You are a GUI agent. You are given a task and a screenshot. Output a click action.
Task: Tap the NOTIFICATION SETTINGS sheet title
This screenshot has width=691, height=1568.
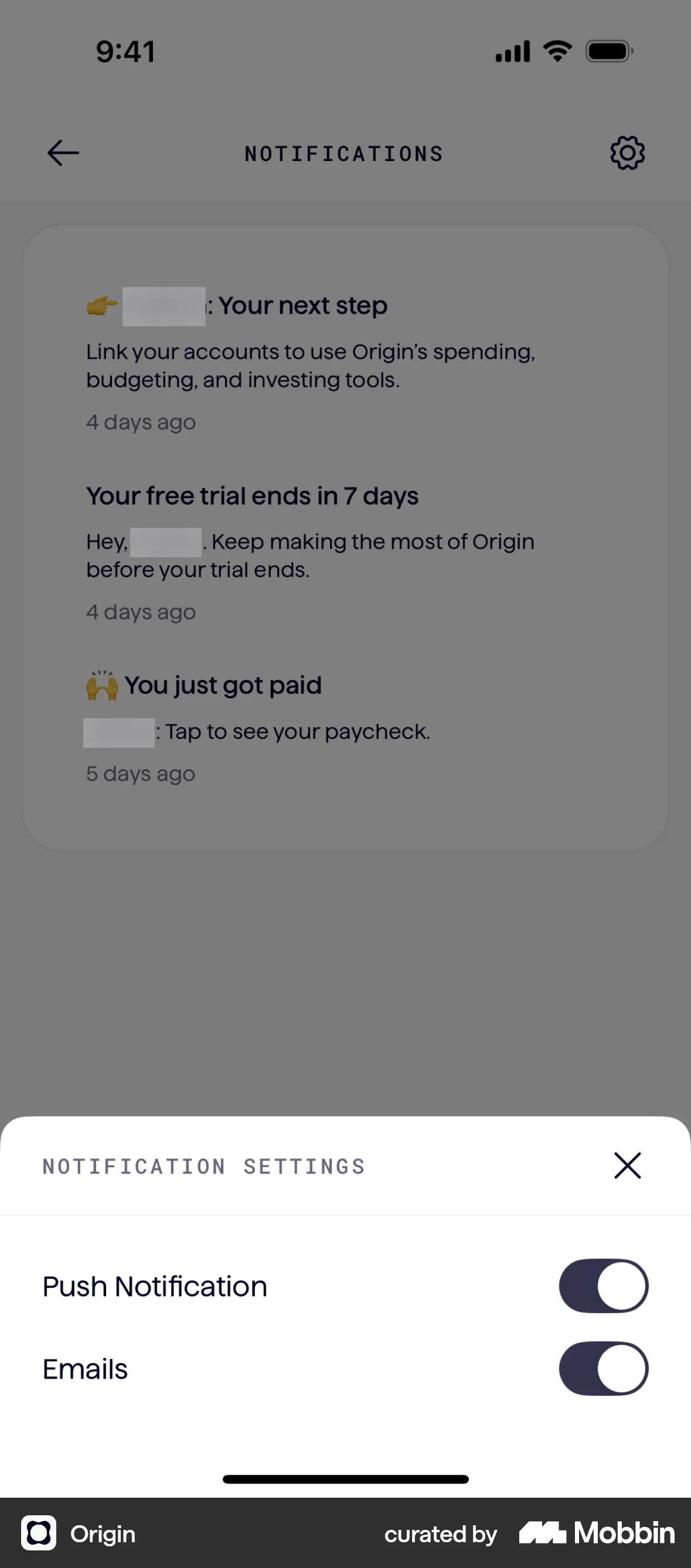pyautogui.click(x=203, y=1165)
